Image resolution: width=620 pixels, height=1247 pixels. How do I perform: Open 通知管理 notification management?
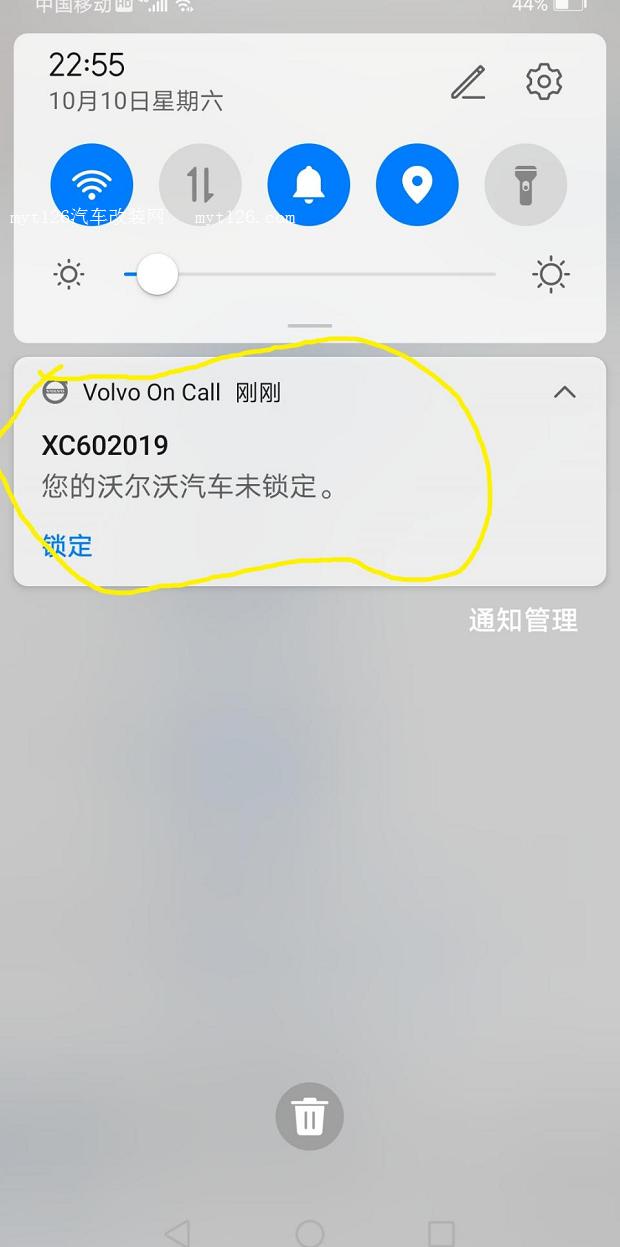(x=523, y=620)
